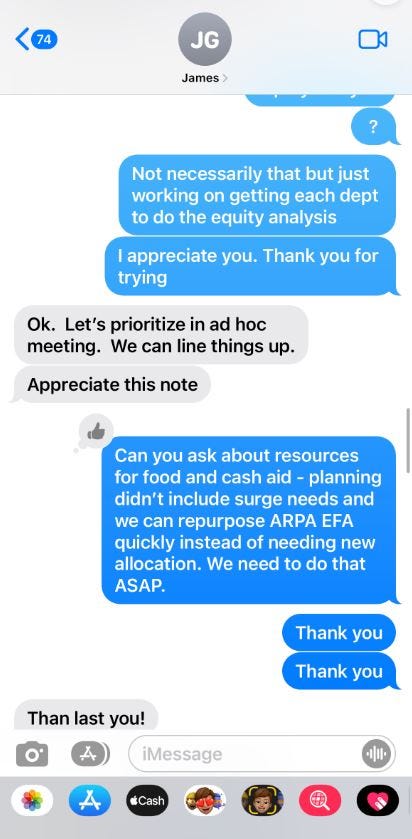Open the App Store from the app strip
Image resolution: width=412 pixels, height=839 pixels.
90,801
